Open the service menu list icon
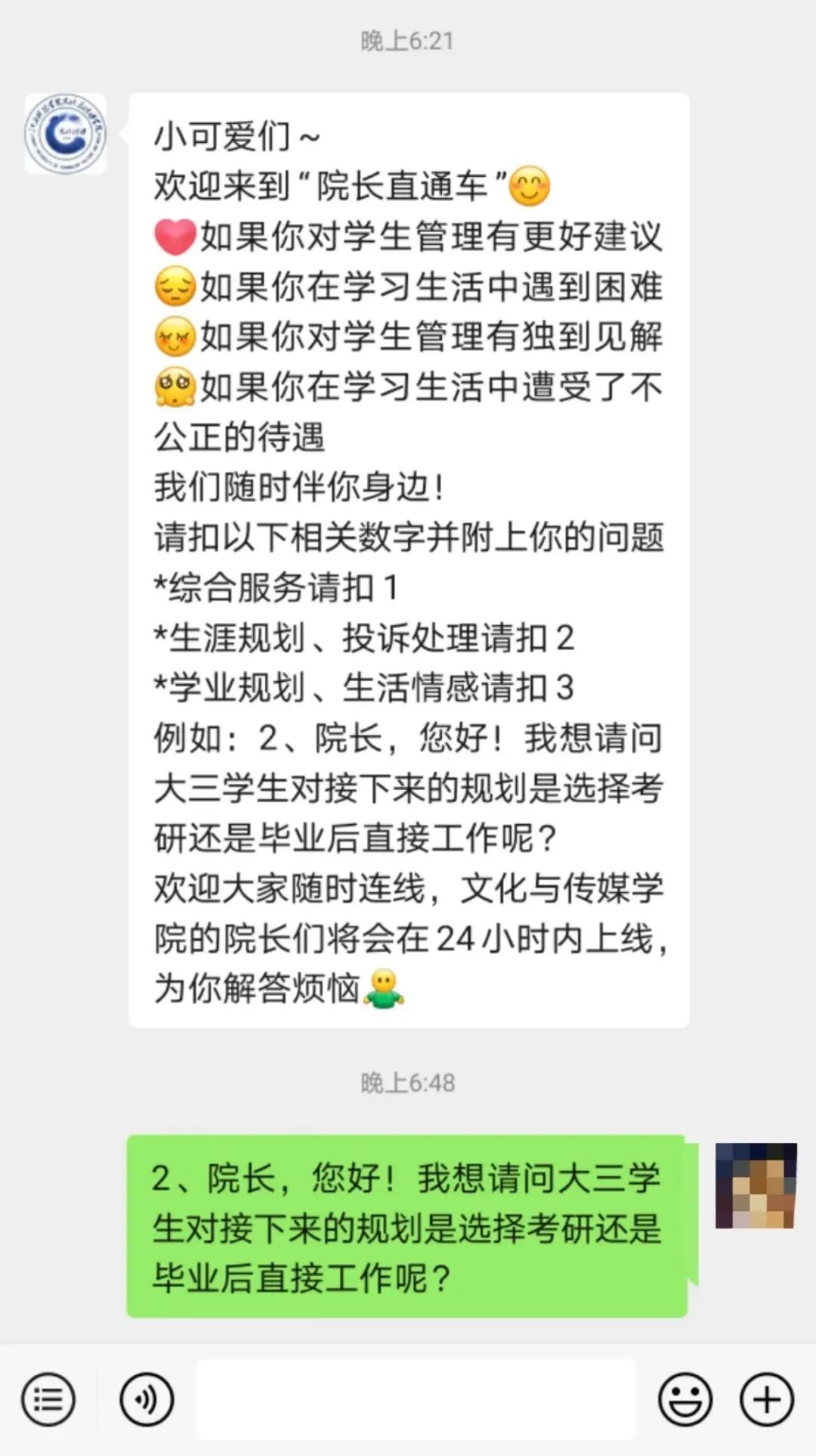Screen dimensions: 816x1456 point(48,1399)
